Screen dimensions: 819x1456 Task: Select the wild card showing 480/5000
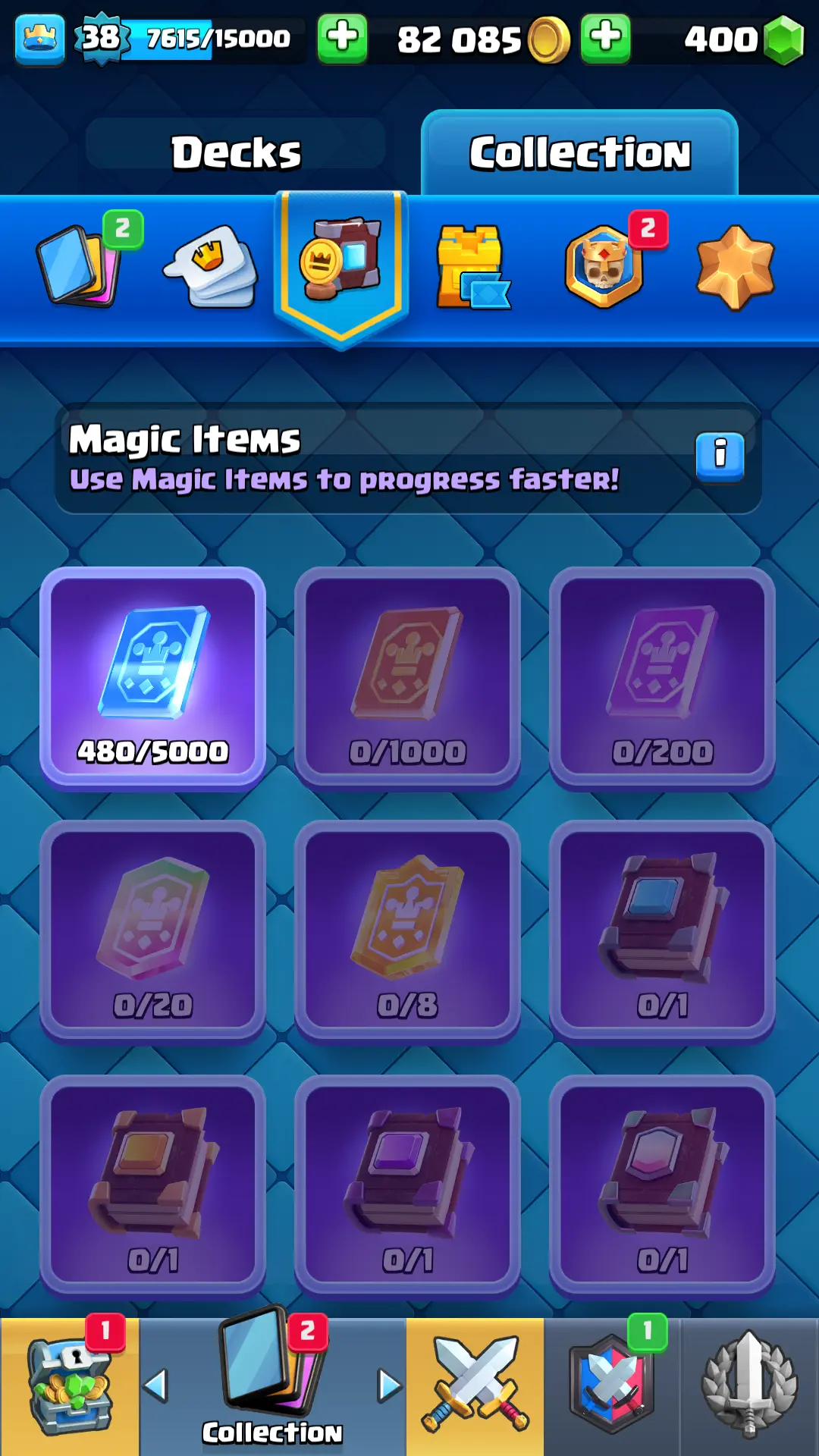click(x=152, y=678)
